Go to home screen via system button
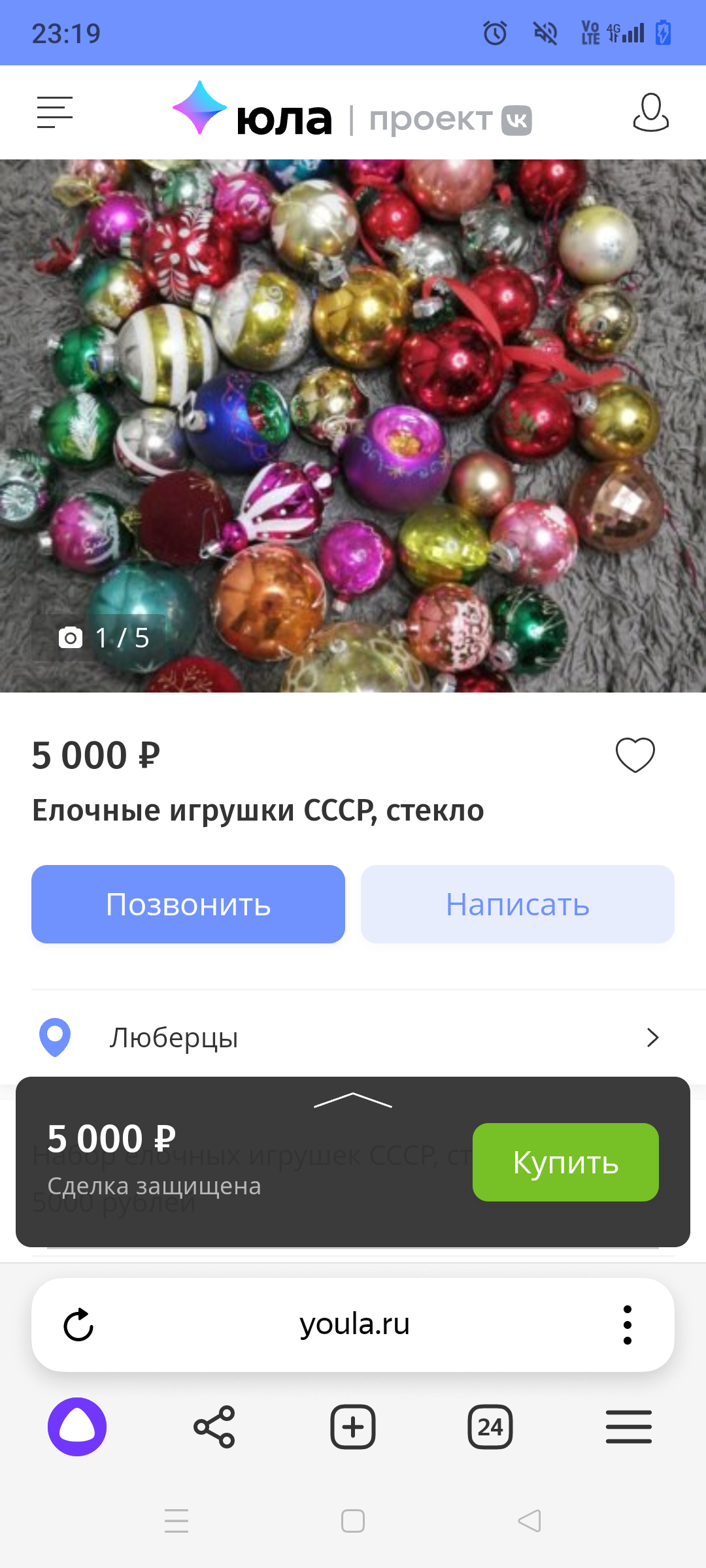Image resolution: width=706 pixels, height=1568 pixels. (x=353, y=1521)
